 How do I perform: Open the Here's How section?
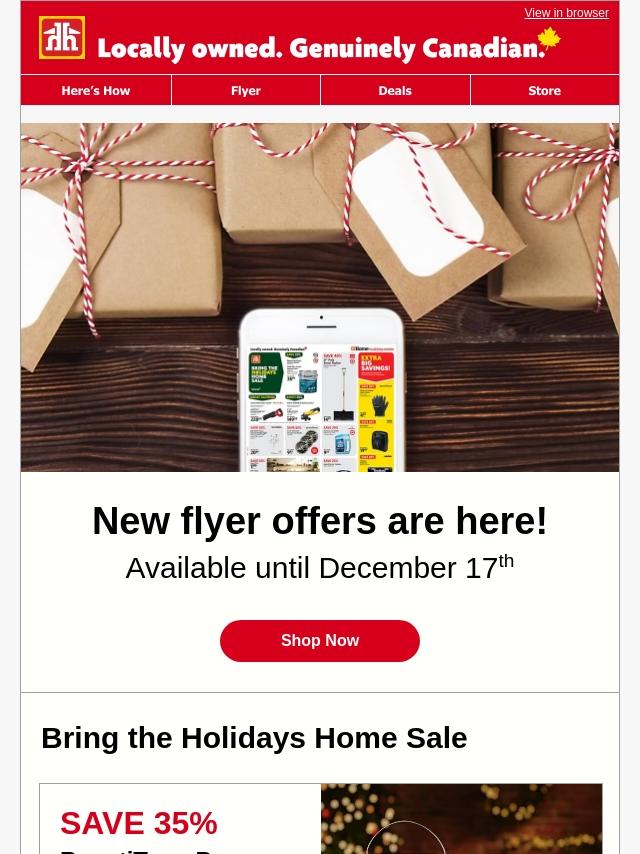pyautogui.click(x=96, y=90)
